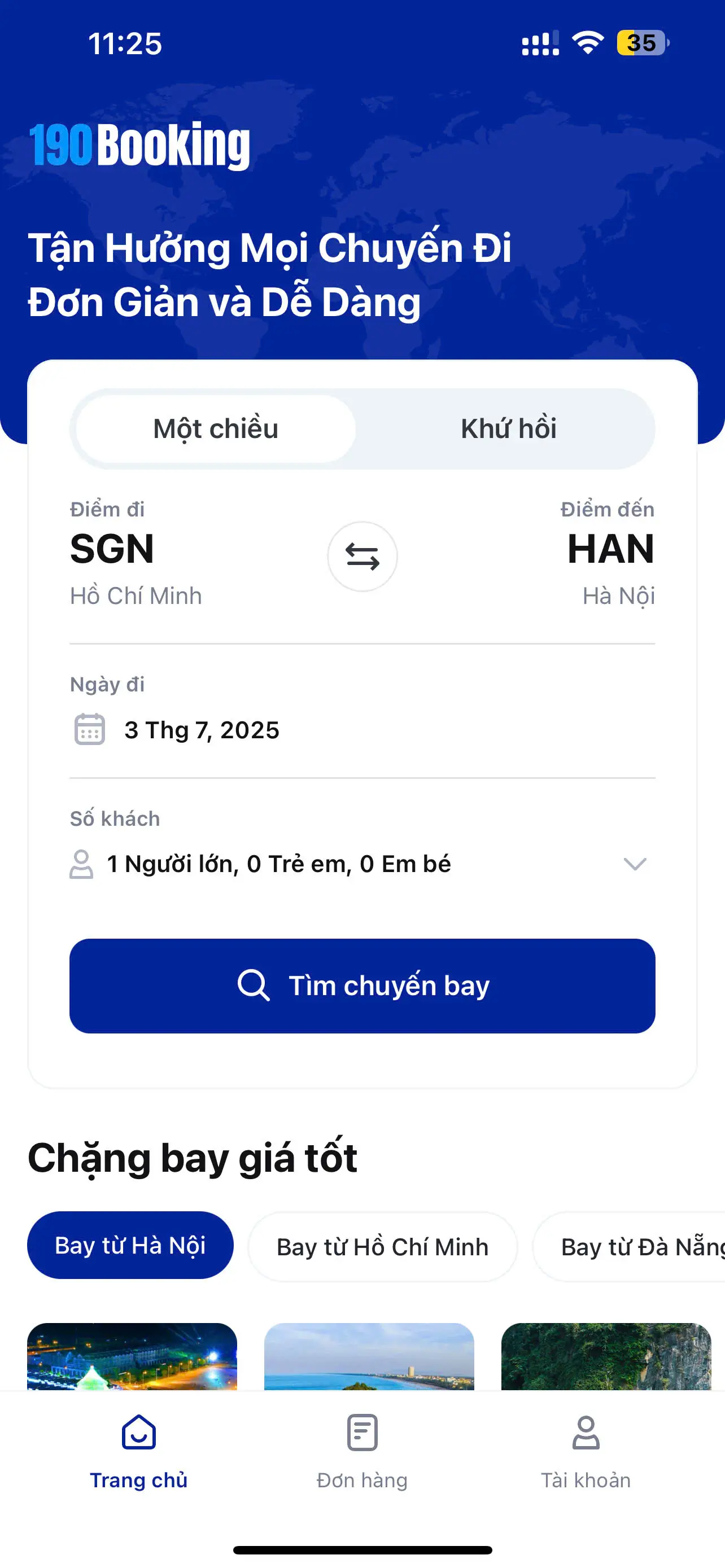Go to the Trang chủ tab

tap(139, 1451)
